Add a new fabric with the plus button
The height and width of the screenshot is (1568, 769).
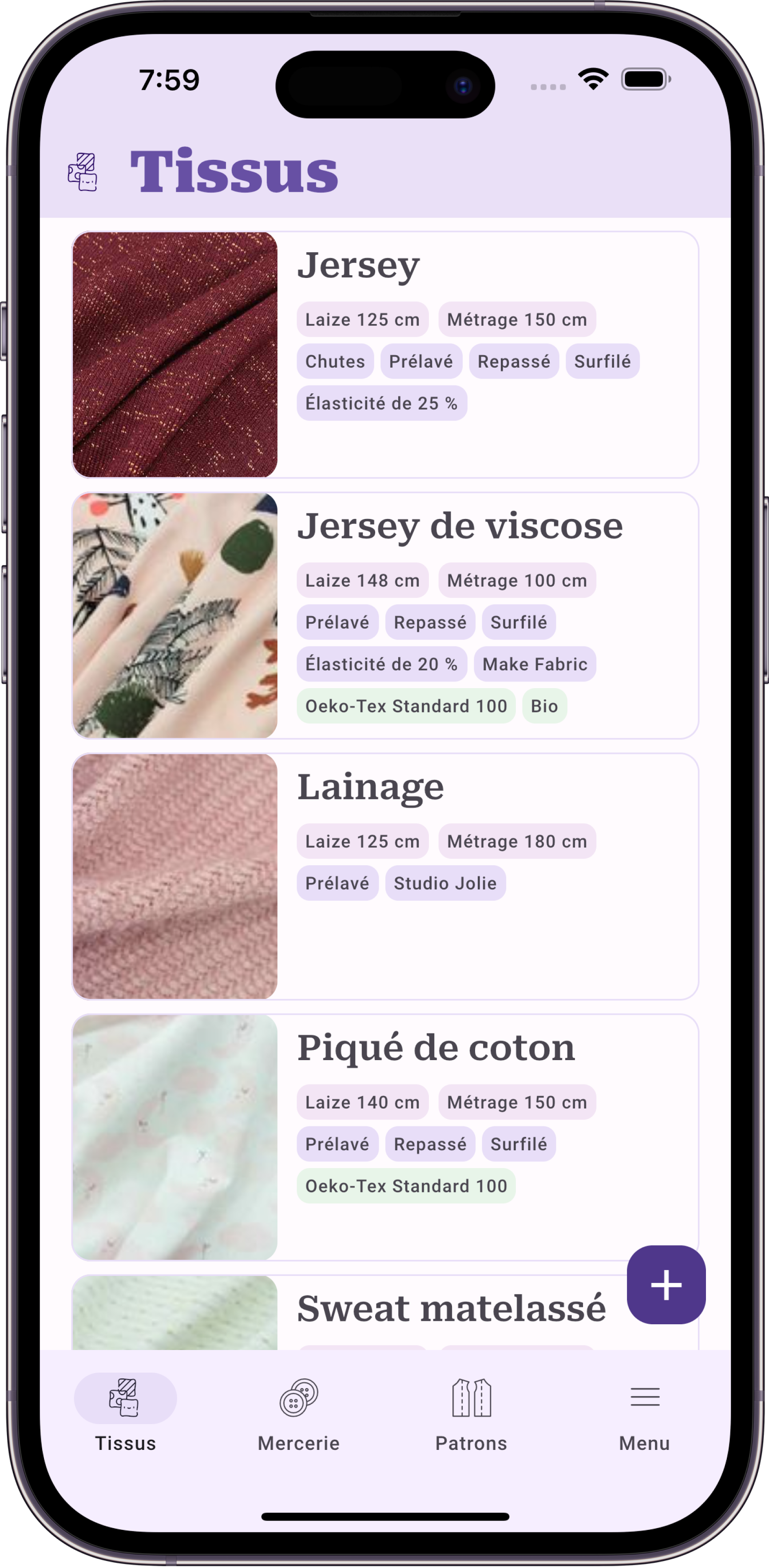pos(666,1284)
